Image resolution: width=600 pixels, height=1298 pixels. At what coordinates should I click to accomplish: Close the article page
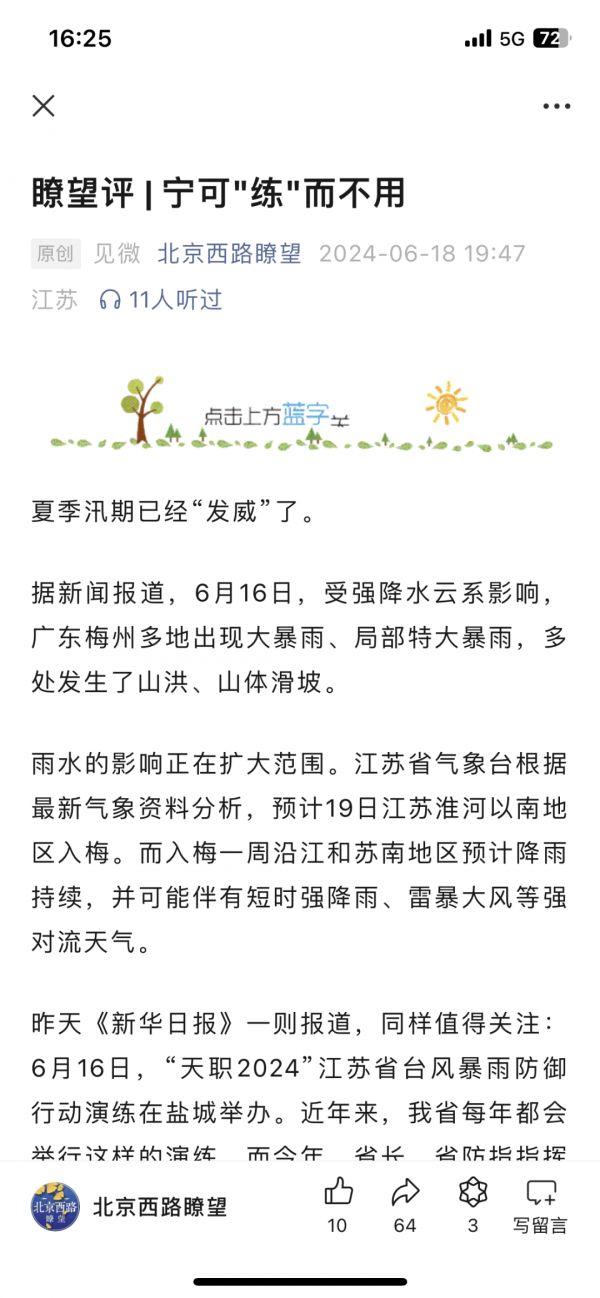[43, 106]
